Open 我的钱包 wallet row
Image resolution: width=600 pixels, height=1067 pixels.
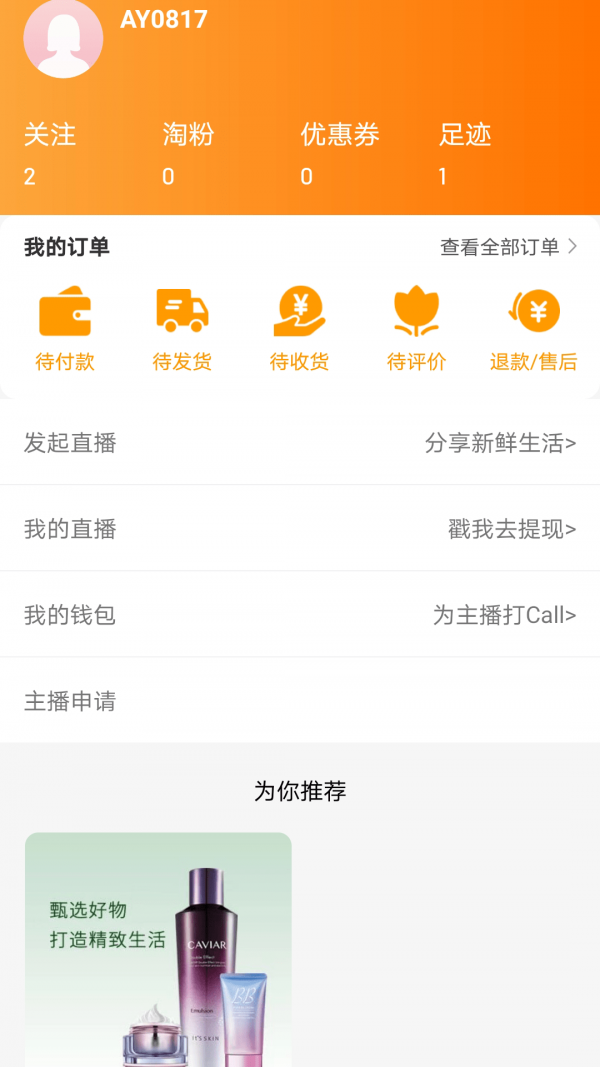[x=300, y=615]
